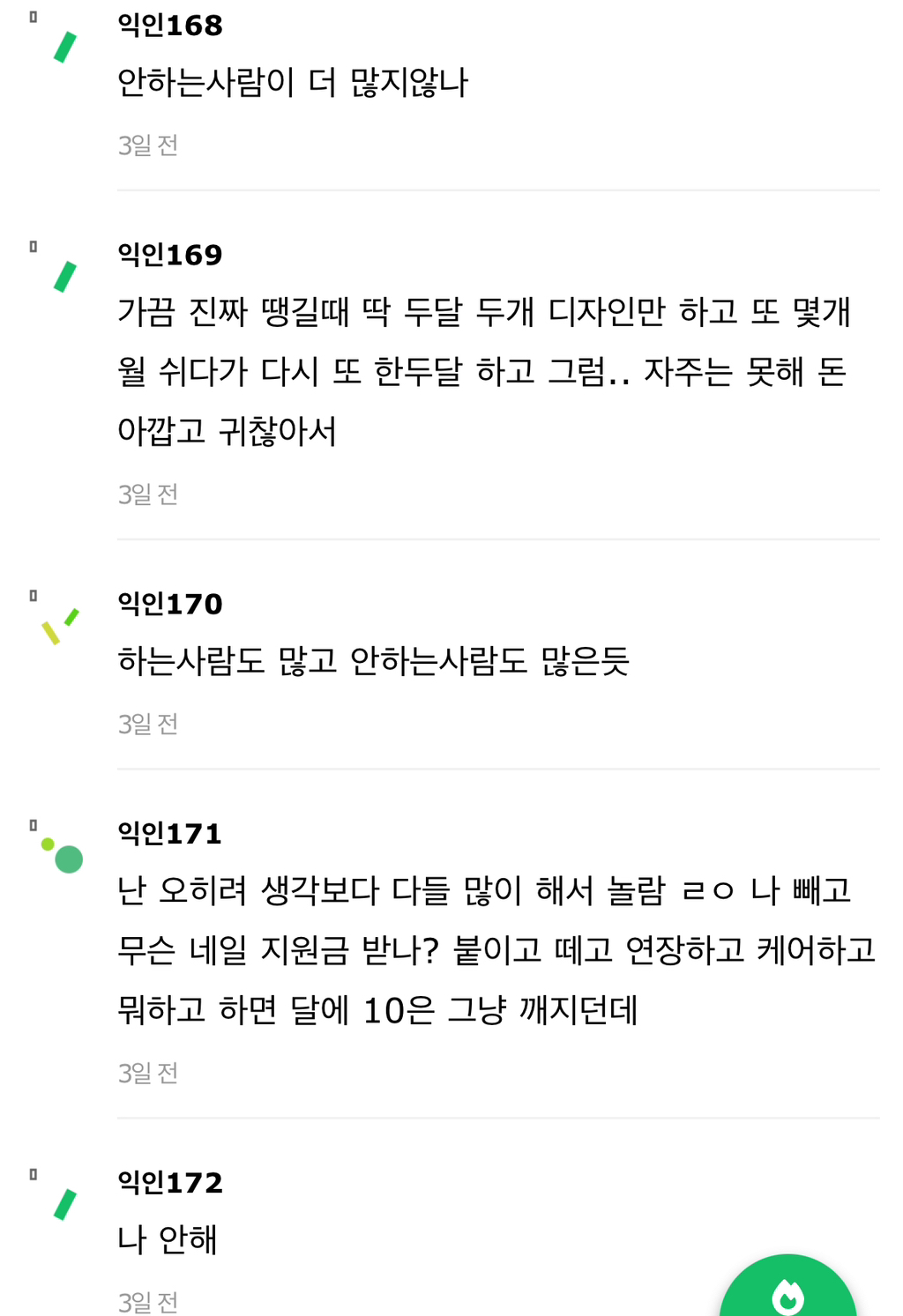This screenshot has height=1316, width=903.
Task: Open the comment by 익인169
Action: [483, 371]
